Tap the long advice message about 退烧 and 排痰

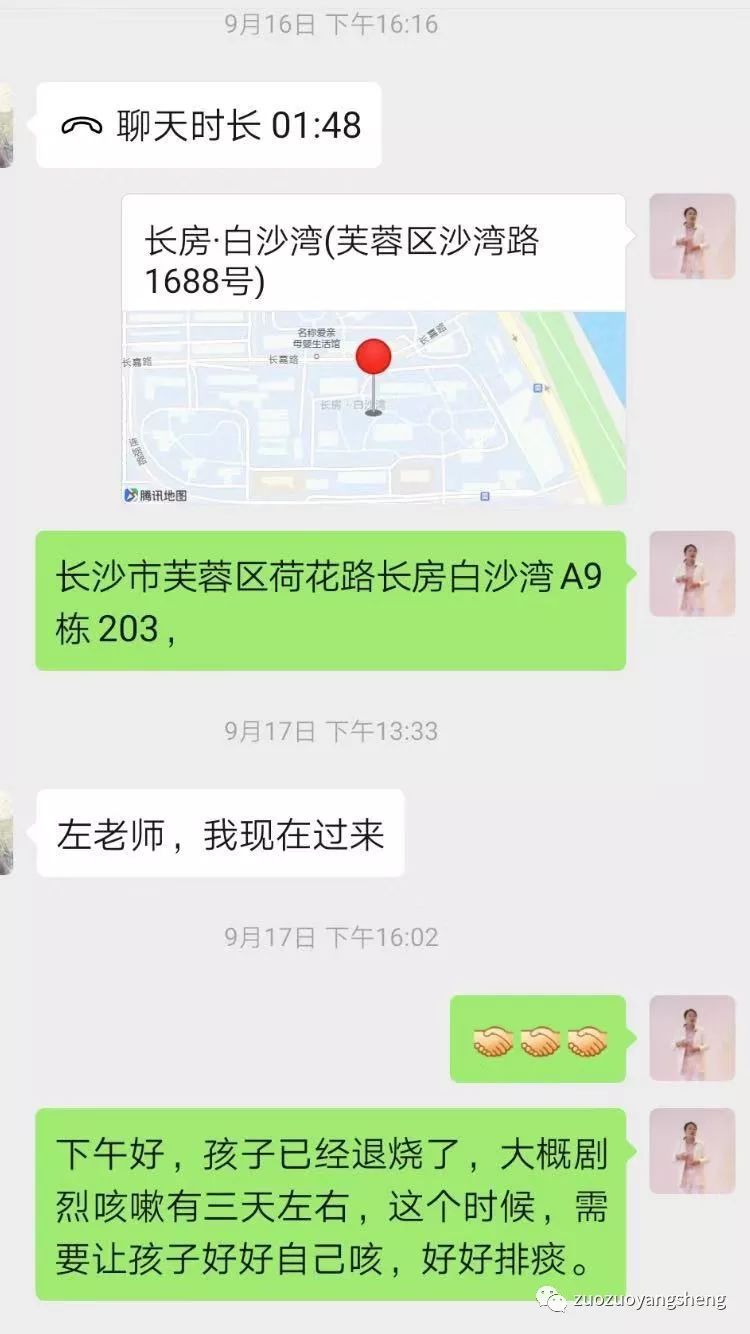(330, 1196)
